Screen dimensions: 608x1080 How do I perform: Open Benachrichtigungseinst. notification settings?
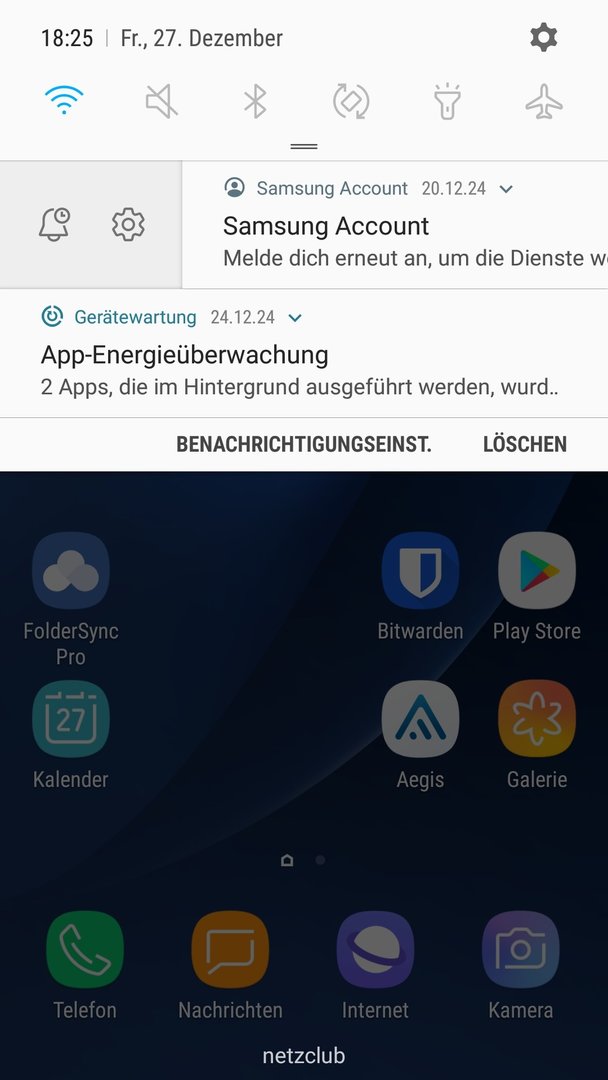(x=304, y=444)
